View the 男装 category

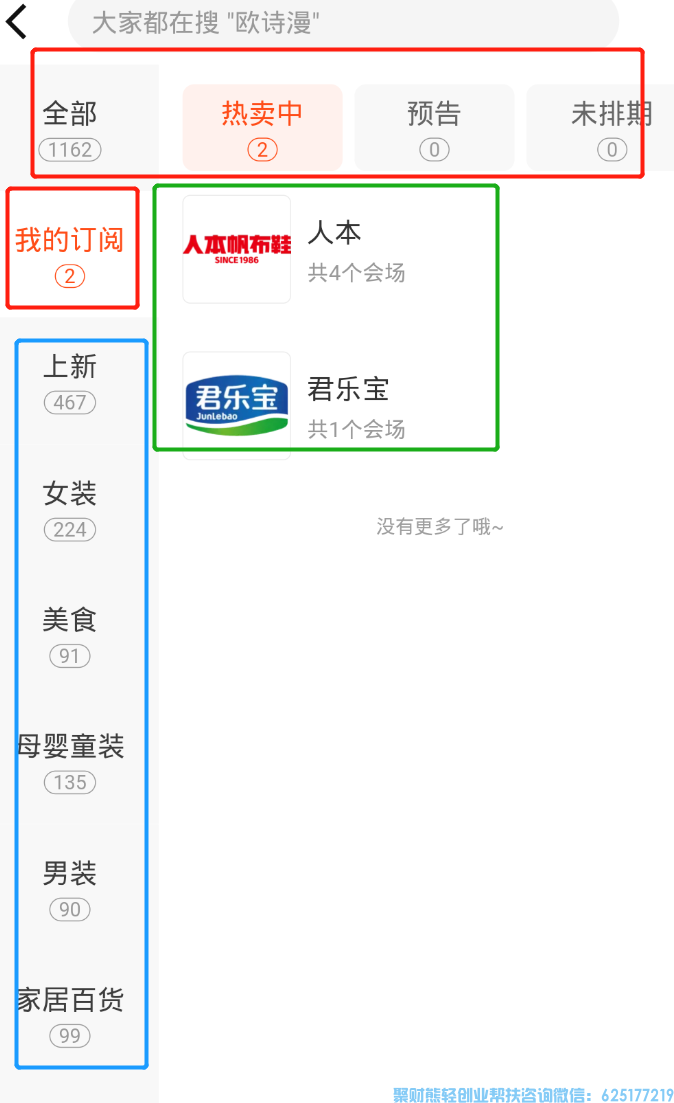[70, 888]
